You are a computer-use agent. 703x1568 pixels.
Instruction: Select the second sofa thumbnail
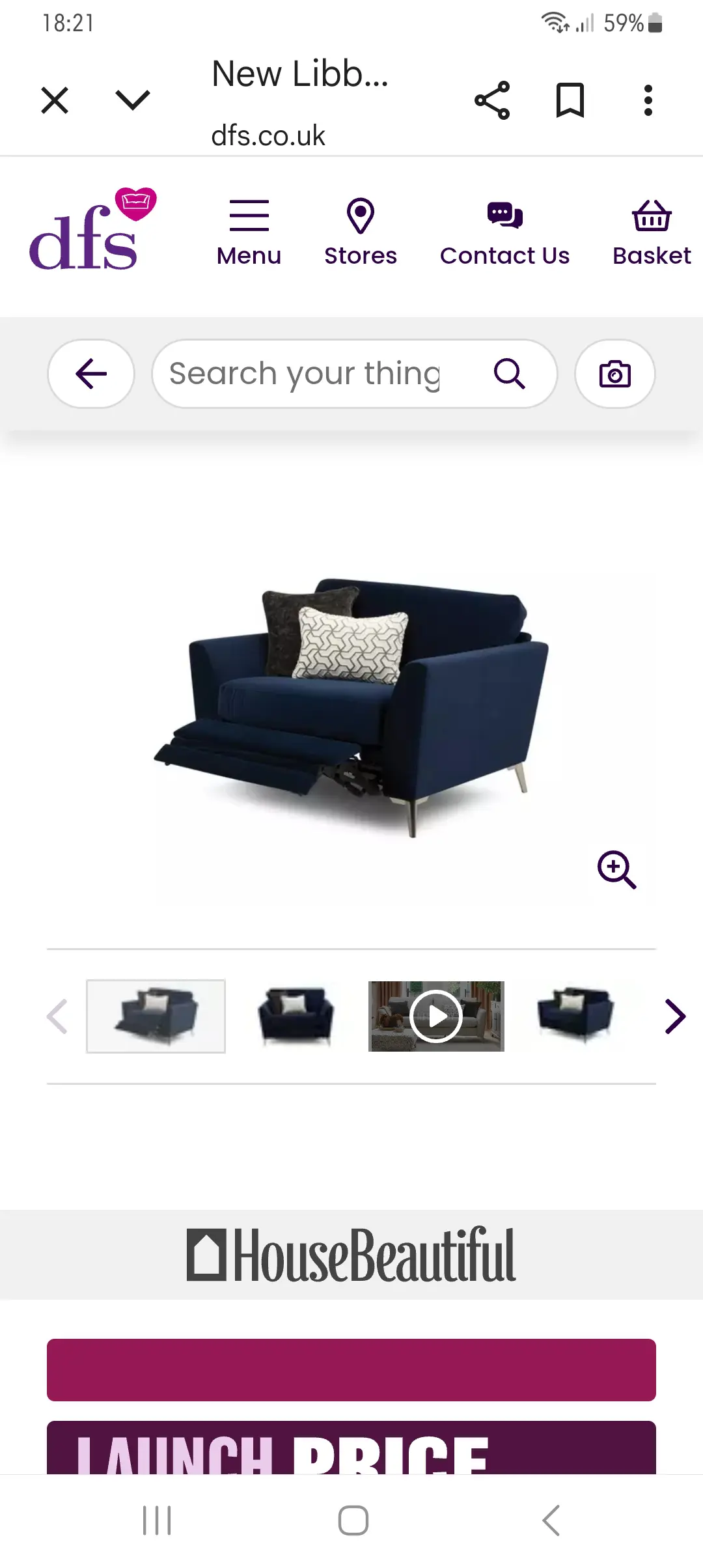coord(296,1016)
